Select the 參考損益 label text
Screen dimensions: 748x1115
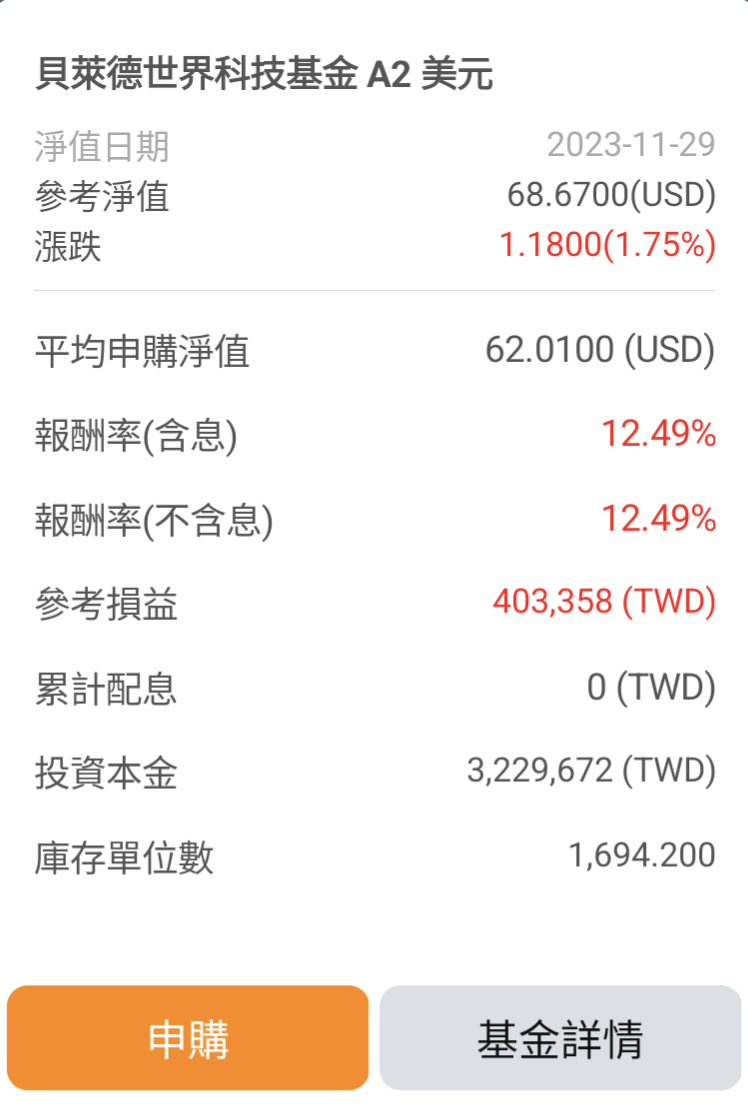91,601
